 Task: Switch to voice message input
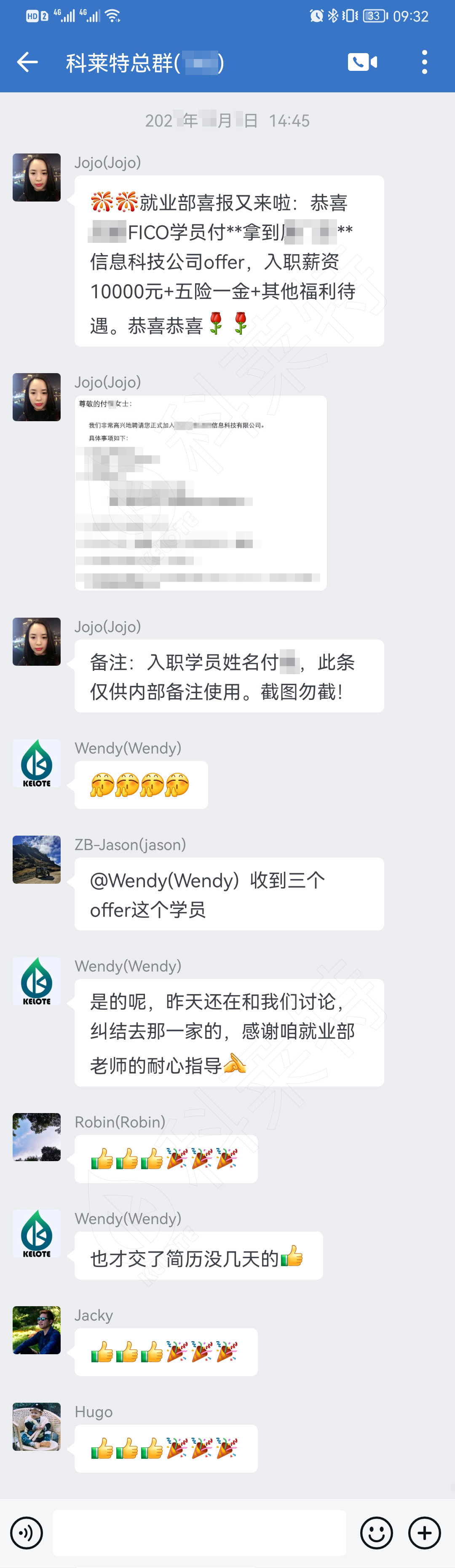point(27,1533)
